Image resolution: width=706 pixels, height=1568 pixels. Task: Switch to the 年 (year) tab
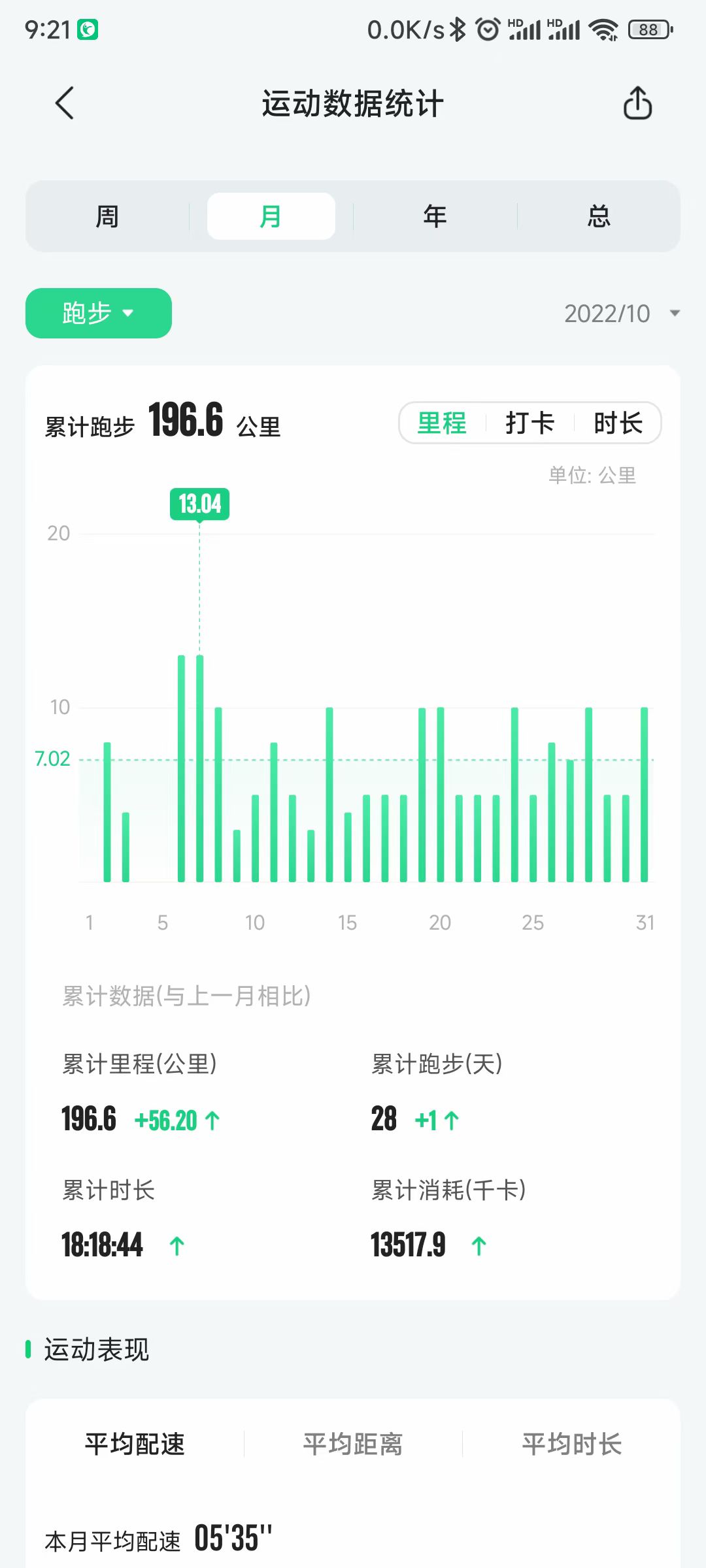click(x=435, y=216)
